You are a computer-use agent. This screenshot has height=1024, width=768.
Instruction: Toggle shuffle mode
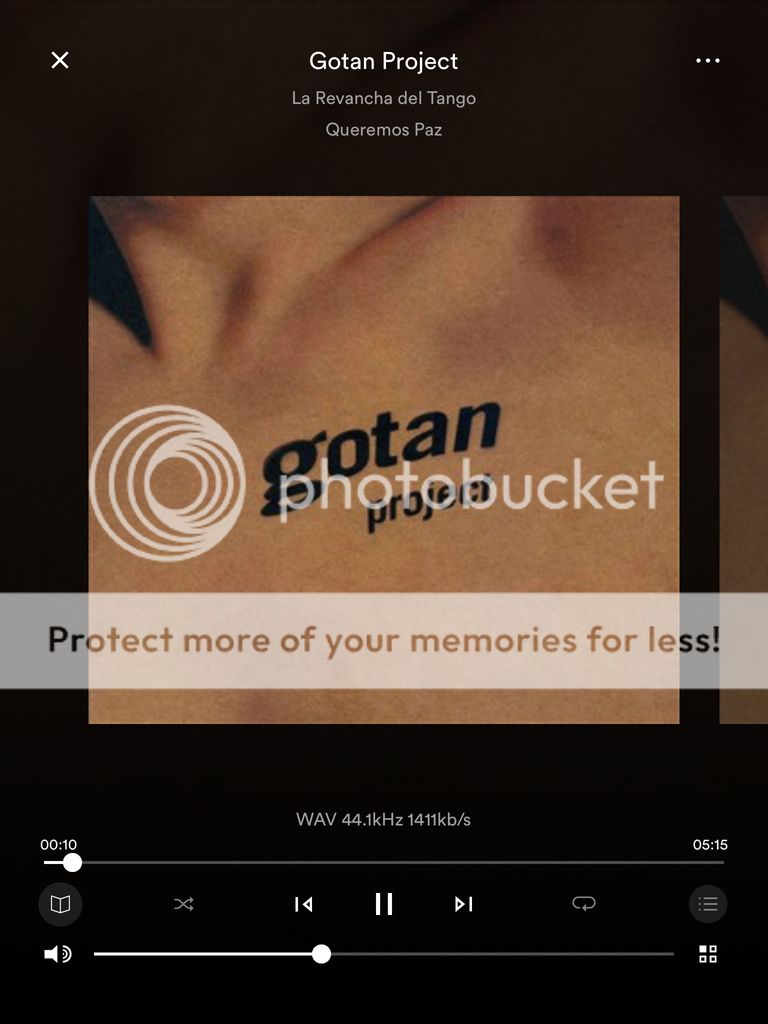[184, 904]
